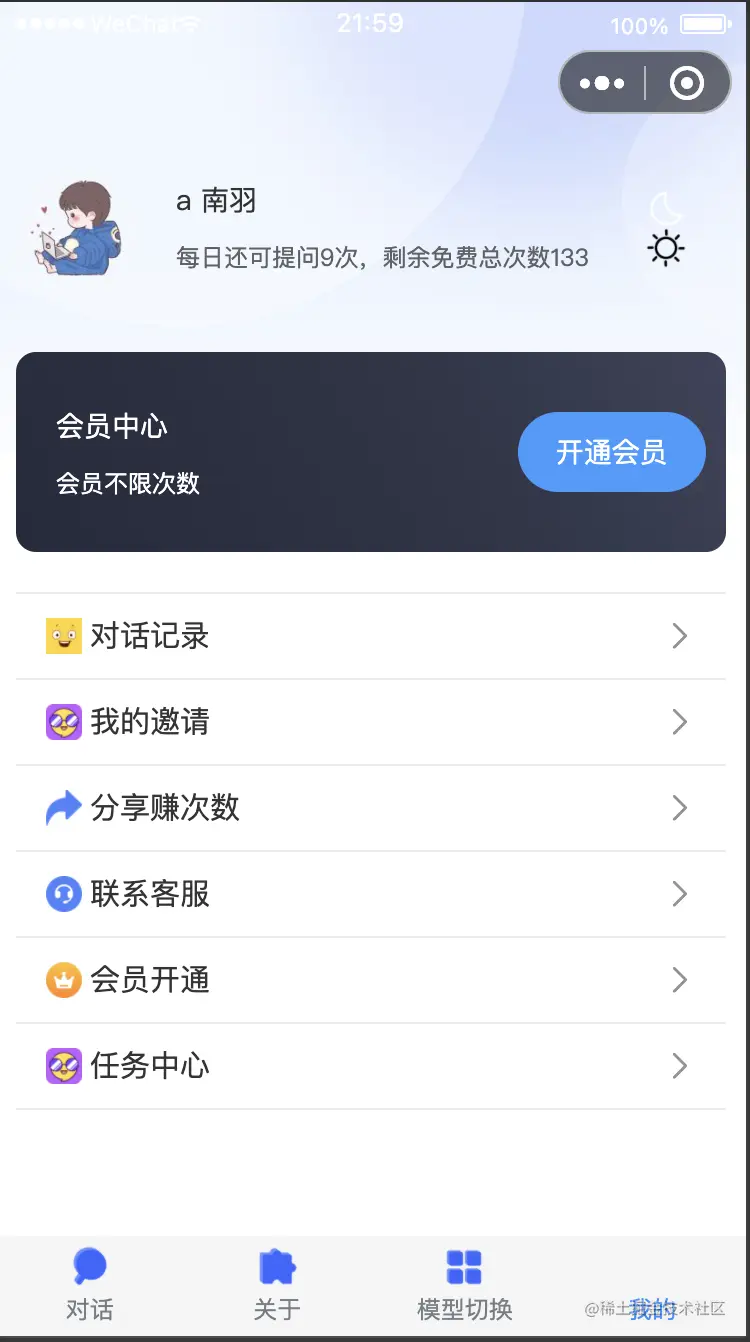The width and height of the screenshot is (750, 1342).
Task: Click the 我的邀请 purple icon
Action: pyautogui.click(x=63, y=722)
